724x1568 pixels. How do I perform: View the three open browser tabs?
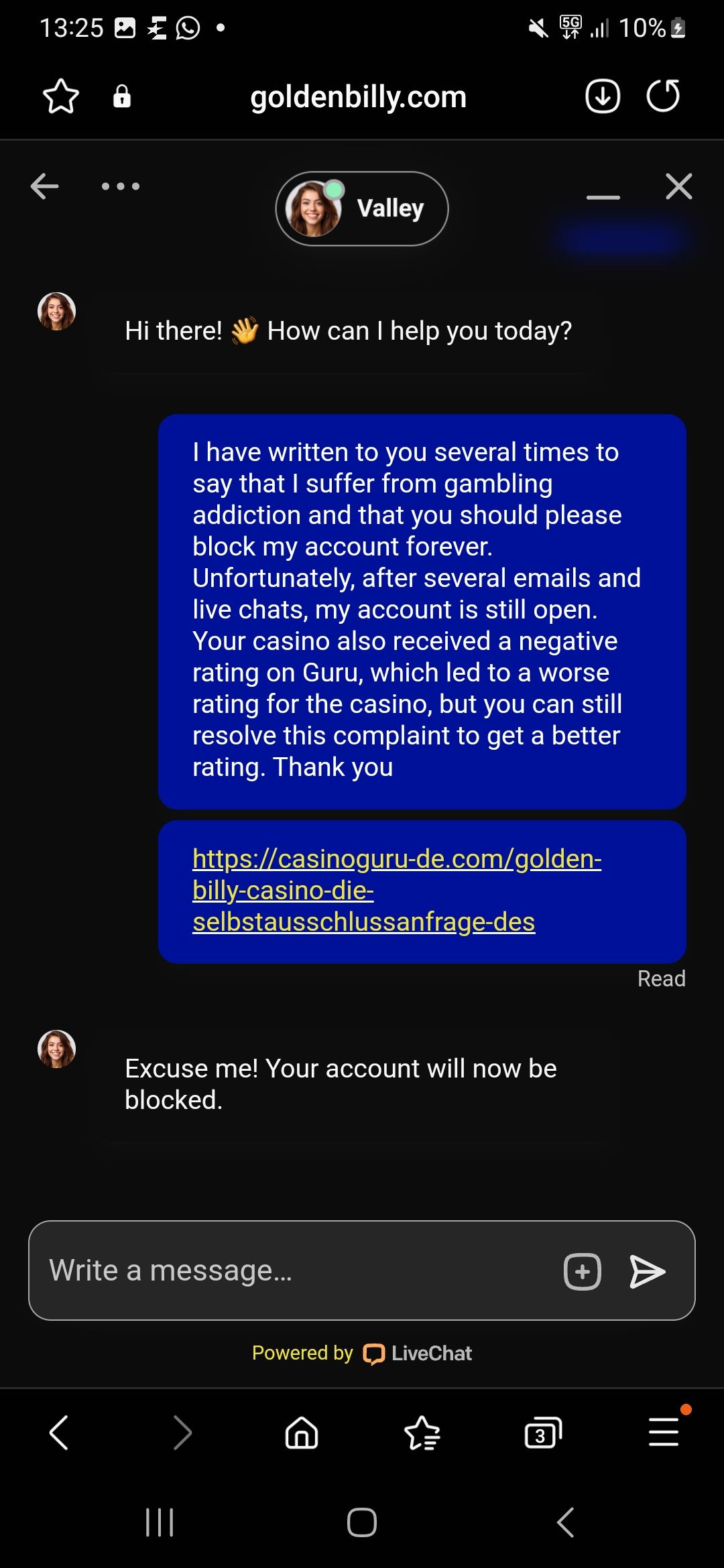[542, 1433]
